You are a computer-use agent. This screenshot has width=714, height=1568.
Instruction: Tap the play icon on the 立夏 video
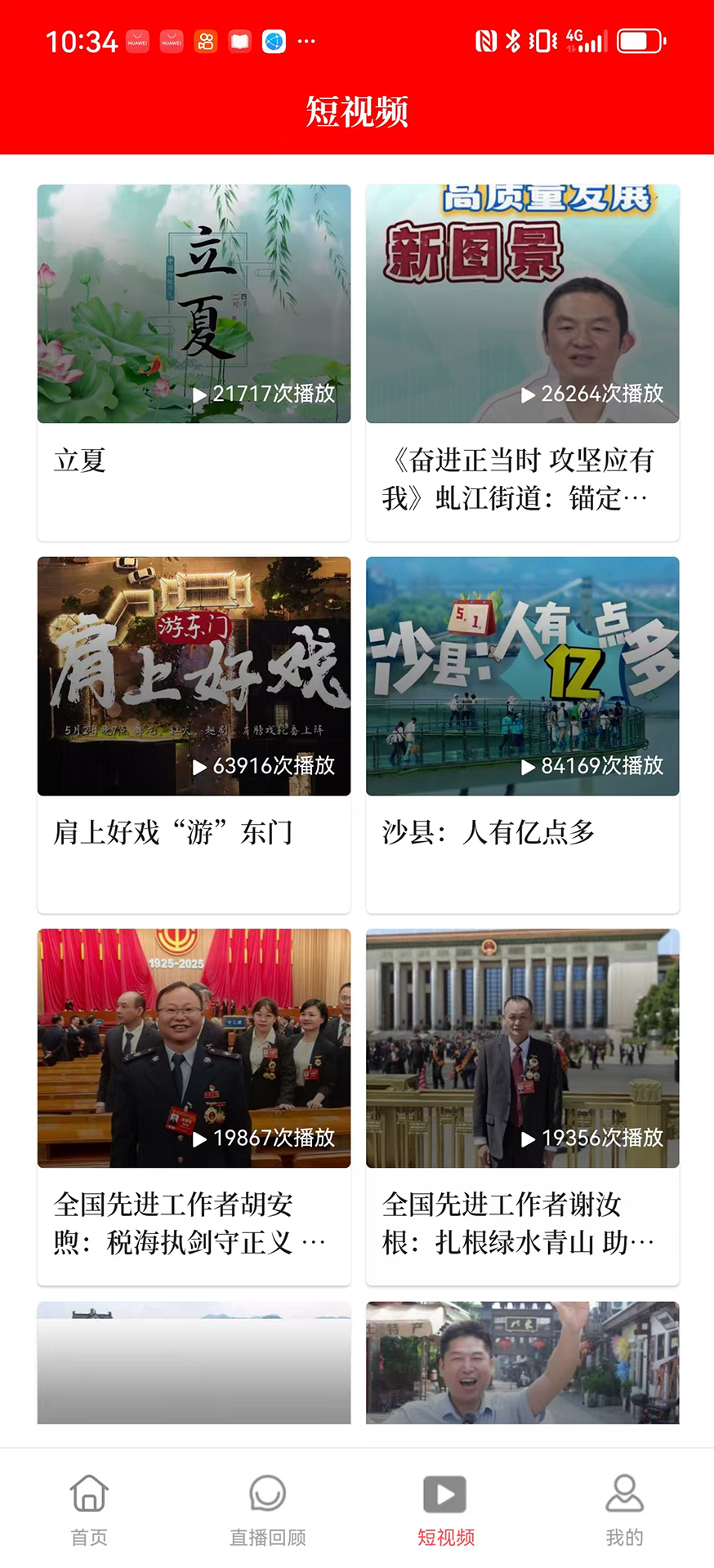point(202,393)
